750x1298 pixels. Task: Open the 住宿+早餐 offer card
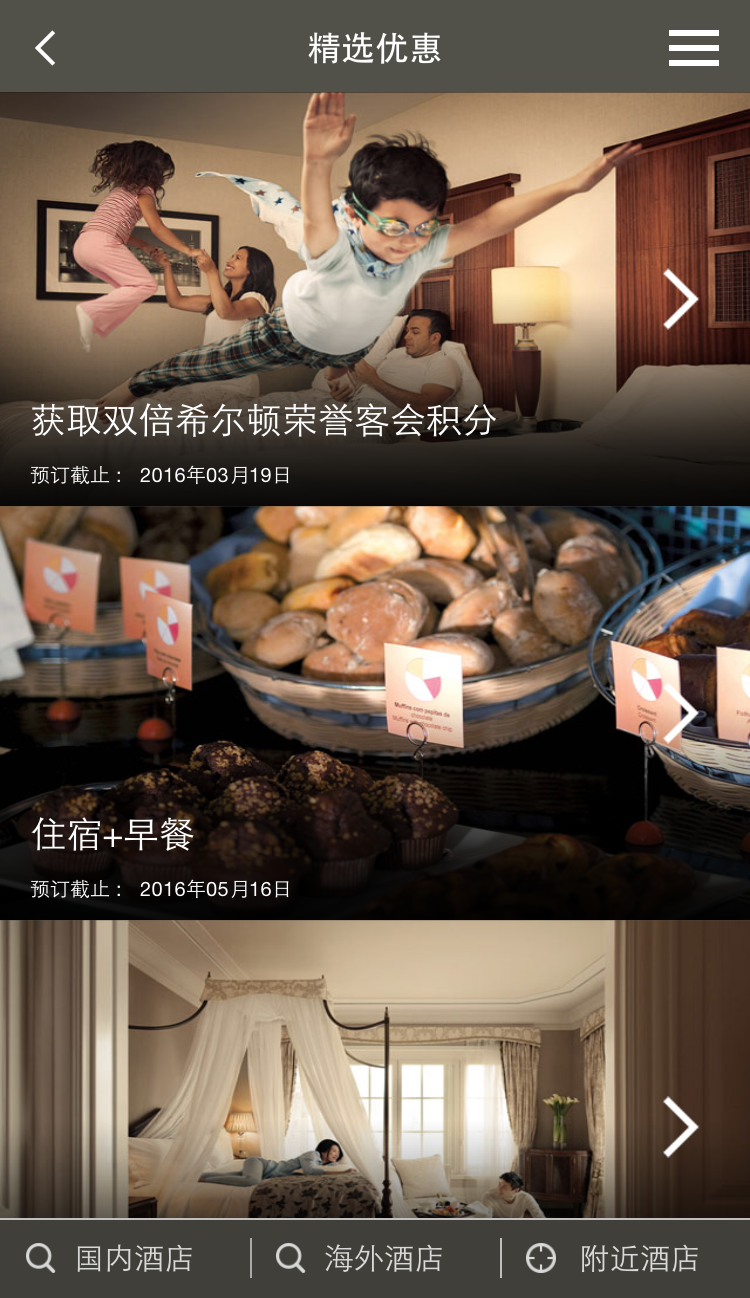click(375, 713)
